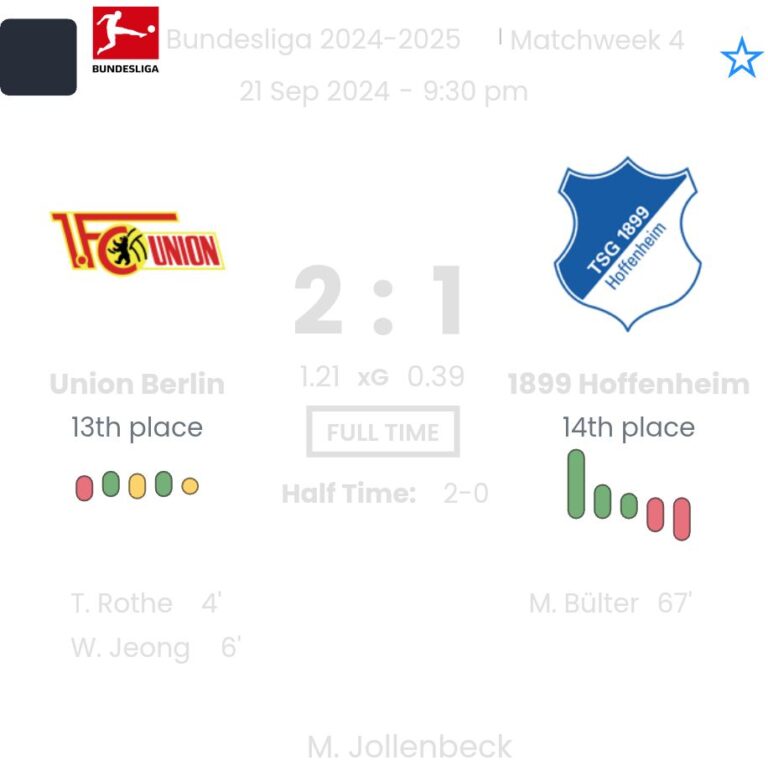Mark this match as favourite with the star

point(741,59)
